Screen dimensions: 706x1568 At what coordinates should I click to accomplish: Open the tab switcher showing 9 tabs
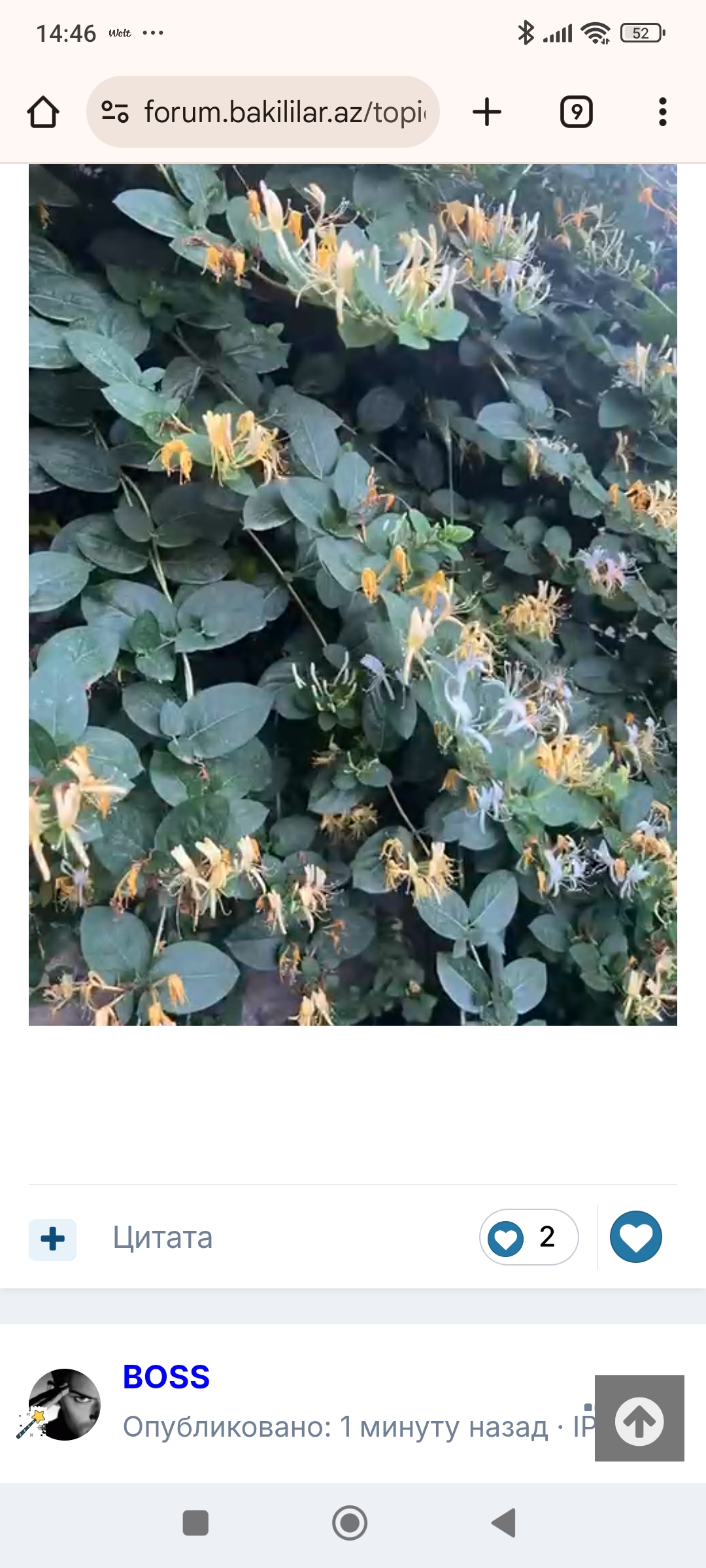[577, 112]
